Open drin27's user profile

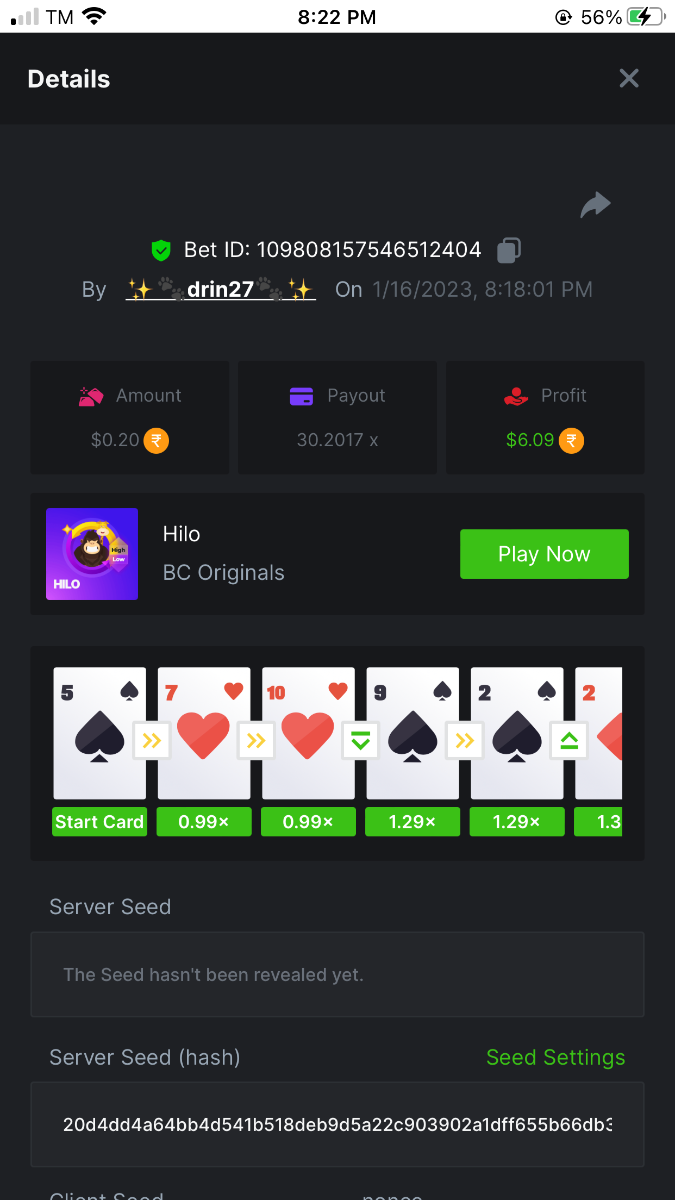pos(220,290)
